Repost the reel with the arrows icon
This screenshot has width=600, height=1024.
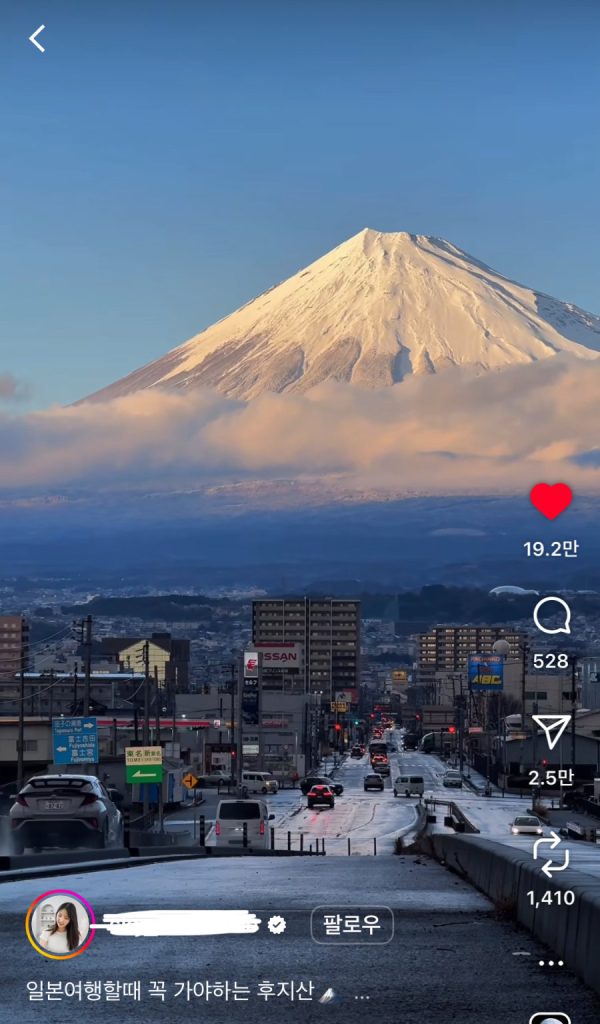coord(551,853)
